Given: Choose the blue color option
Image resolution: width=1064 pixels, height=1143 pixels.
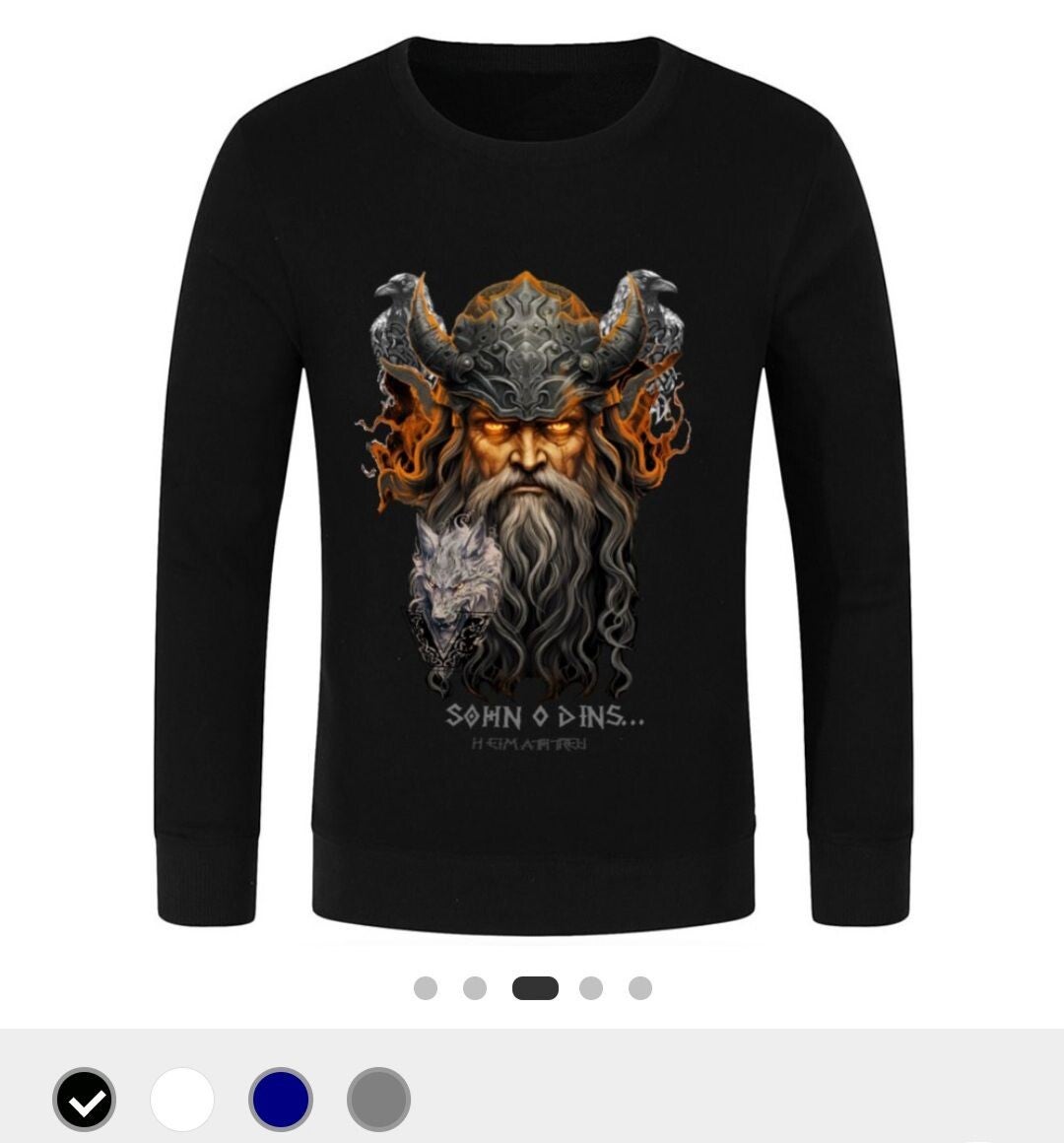Looking at the screenshot, I should click(281, 1099).
